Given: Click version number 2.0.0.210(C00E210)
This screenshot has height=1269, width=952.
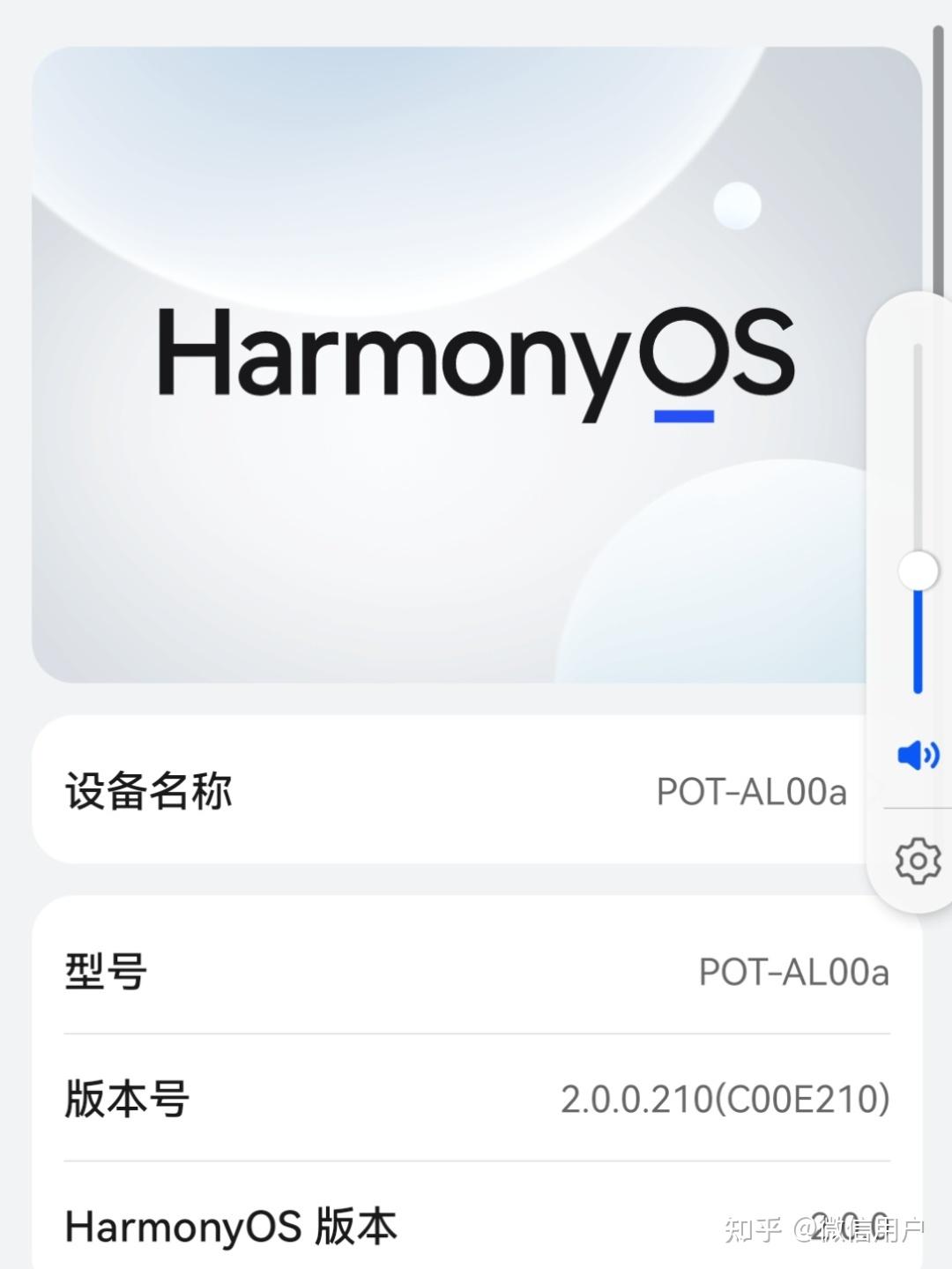Looking at the screenshot, I should tap(723, 1099).
